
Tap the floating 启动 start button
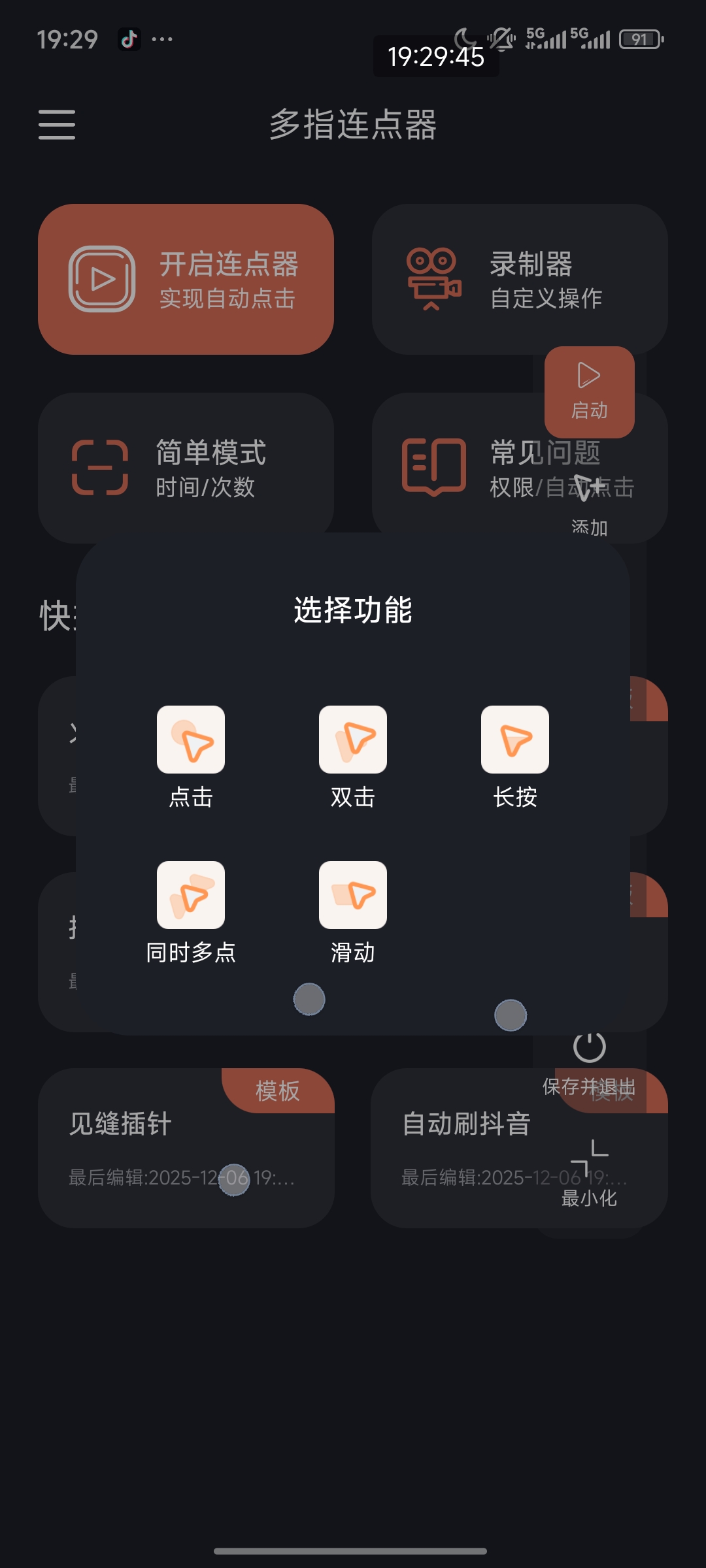pos(589,391)
